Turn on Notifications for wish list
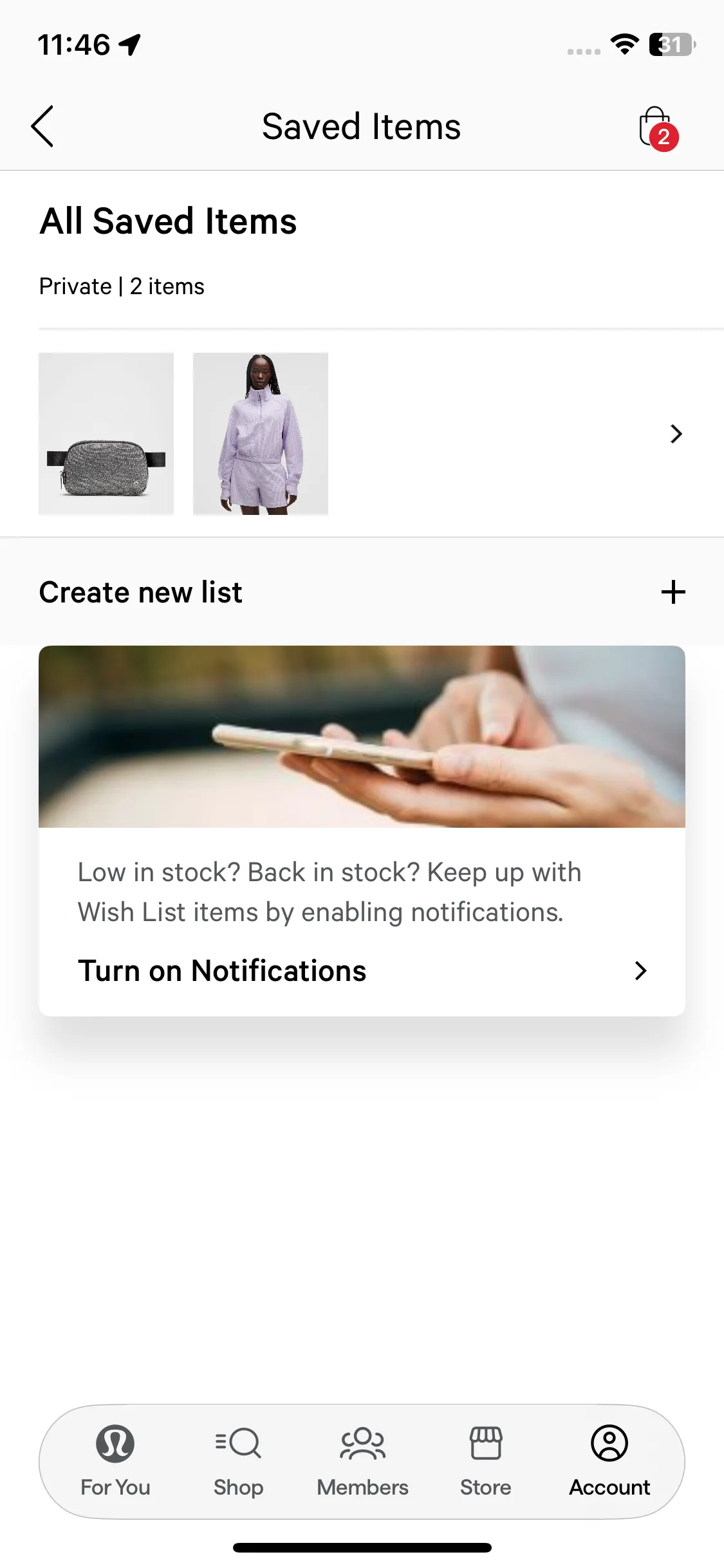This screenshot has height=1568, width=724. 362,971
